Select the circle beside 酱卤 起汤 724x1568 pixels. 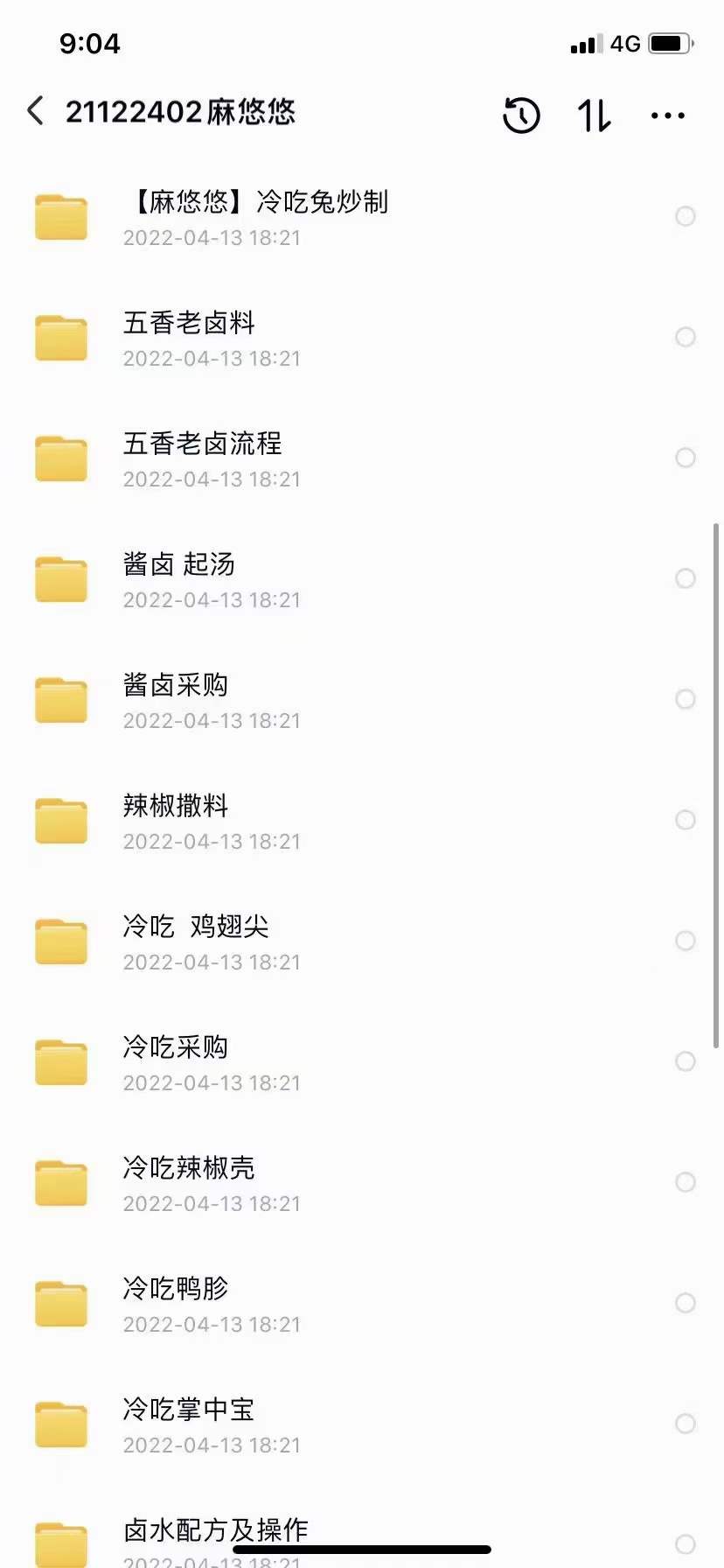(686, 578)
